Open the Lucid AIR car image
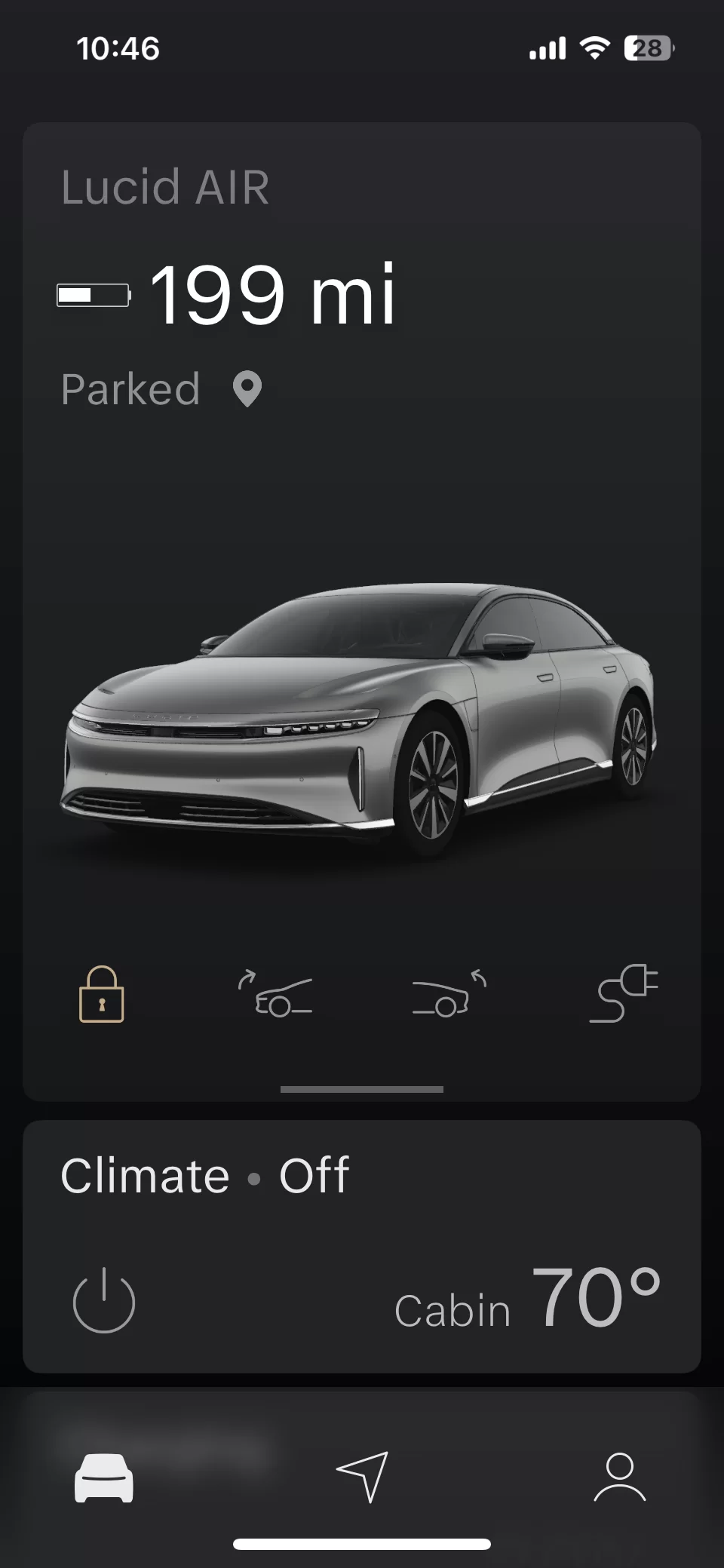724x1568 pixels. coord(358,720)
